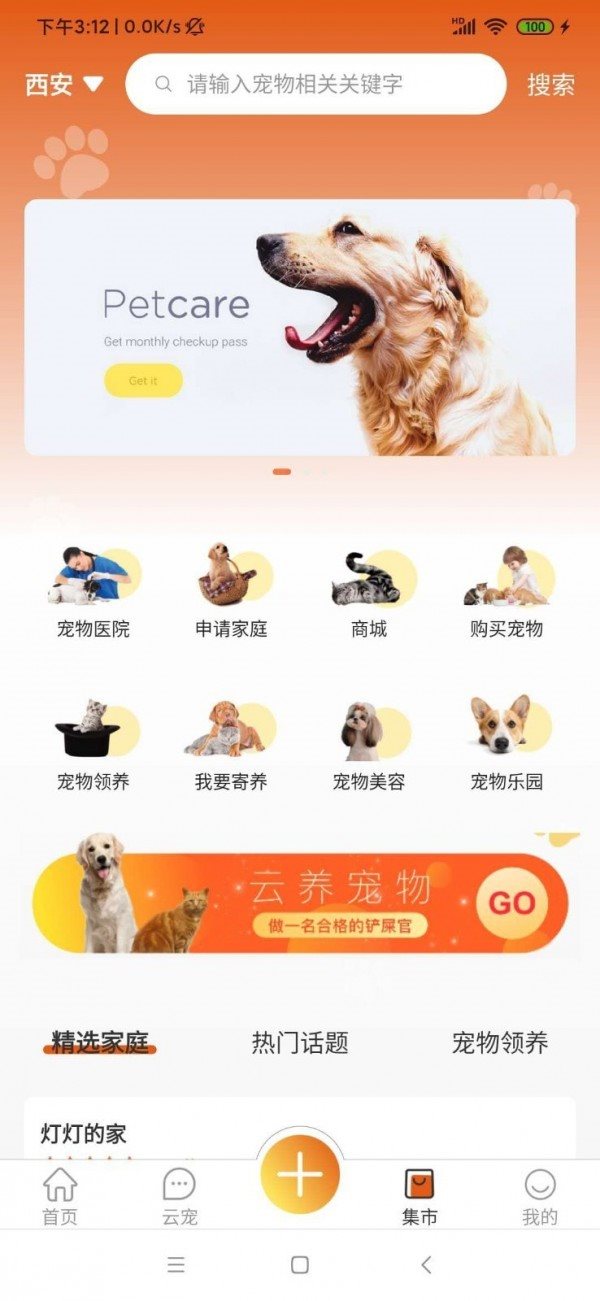Tap GO on the 云养宠物 banner
600x1301 pixels.
click(x=512, y=903)
